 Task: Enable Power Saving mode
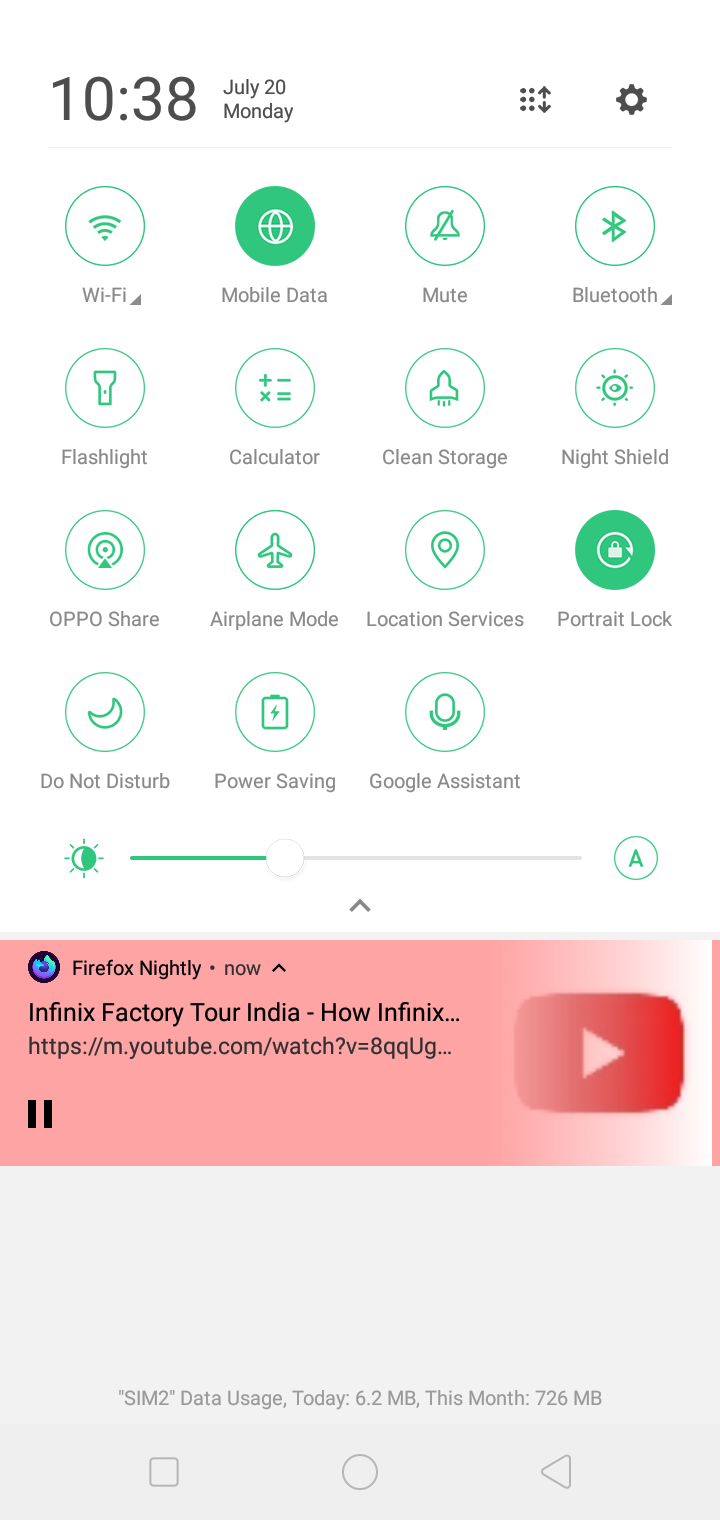[275, 713]
